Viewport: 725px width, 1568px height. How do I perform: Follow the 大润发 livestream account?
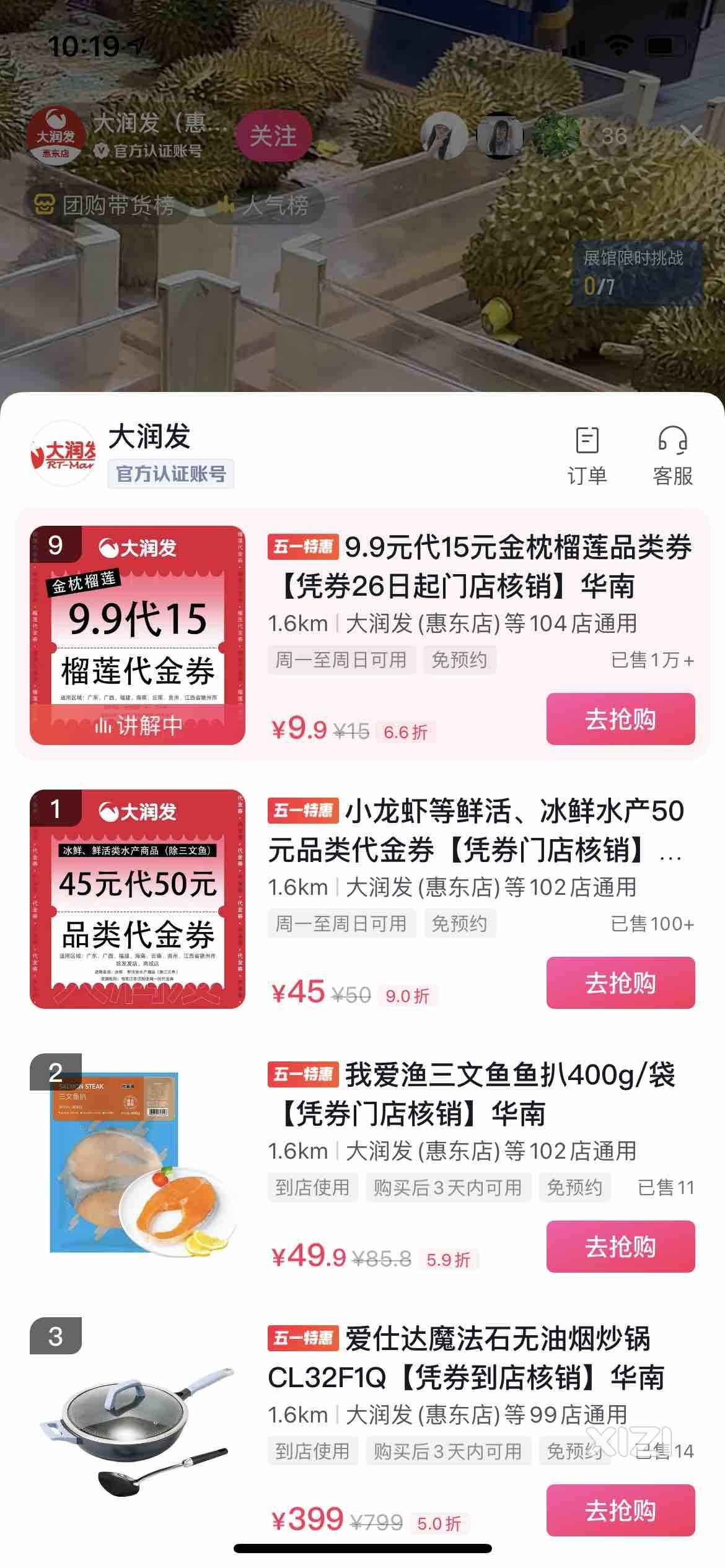pos(273,136)
